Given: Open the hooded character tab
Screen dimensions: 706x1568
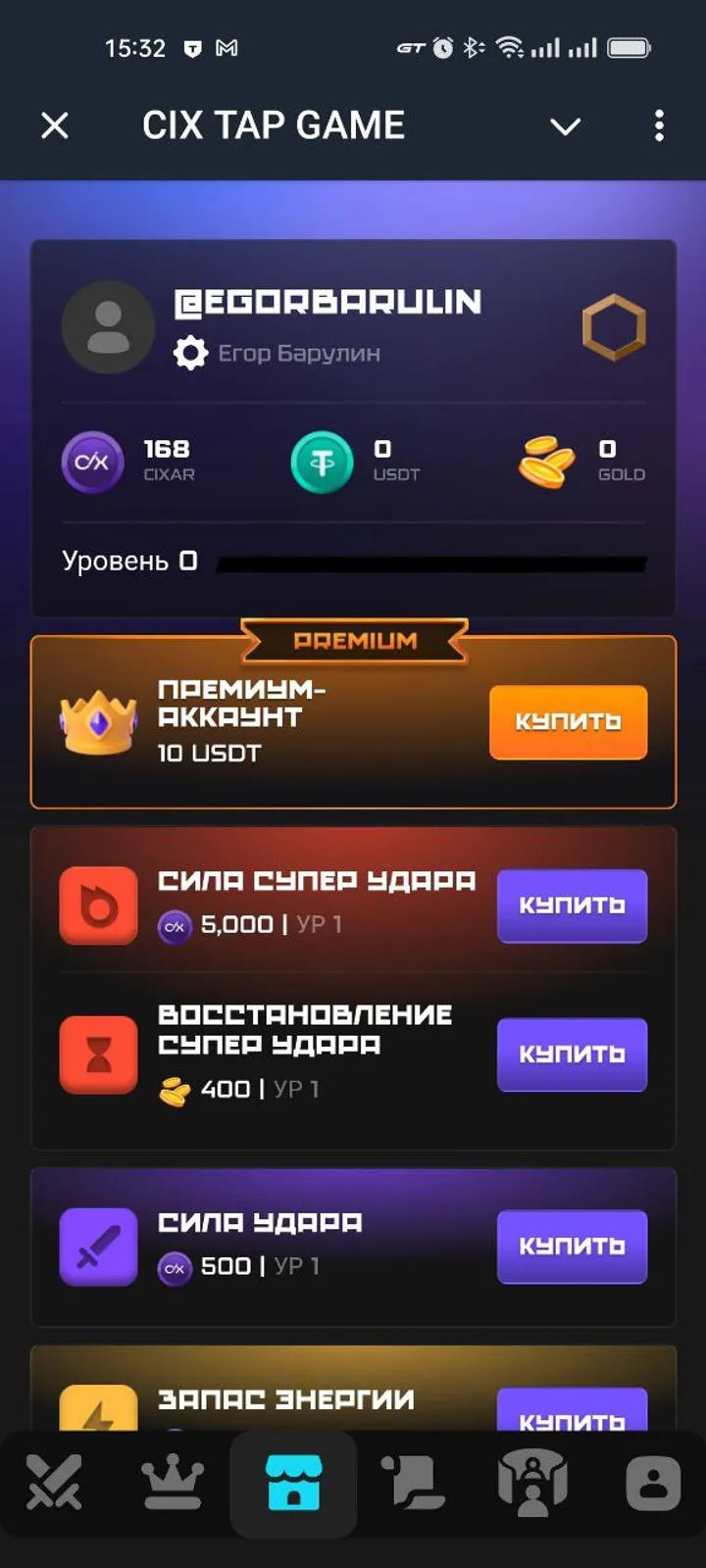Looking at the screenshot, I should pyautogui.click(x=532, y=1482).
